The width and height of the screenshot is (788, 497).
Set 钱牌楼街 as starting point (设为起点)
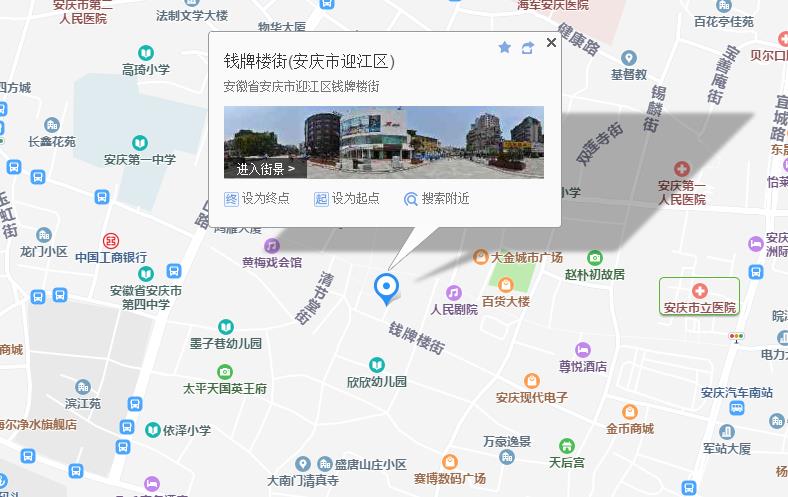(x=347, y=199)
